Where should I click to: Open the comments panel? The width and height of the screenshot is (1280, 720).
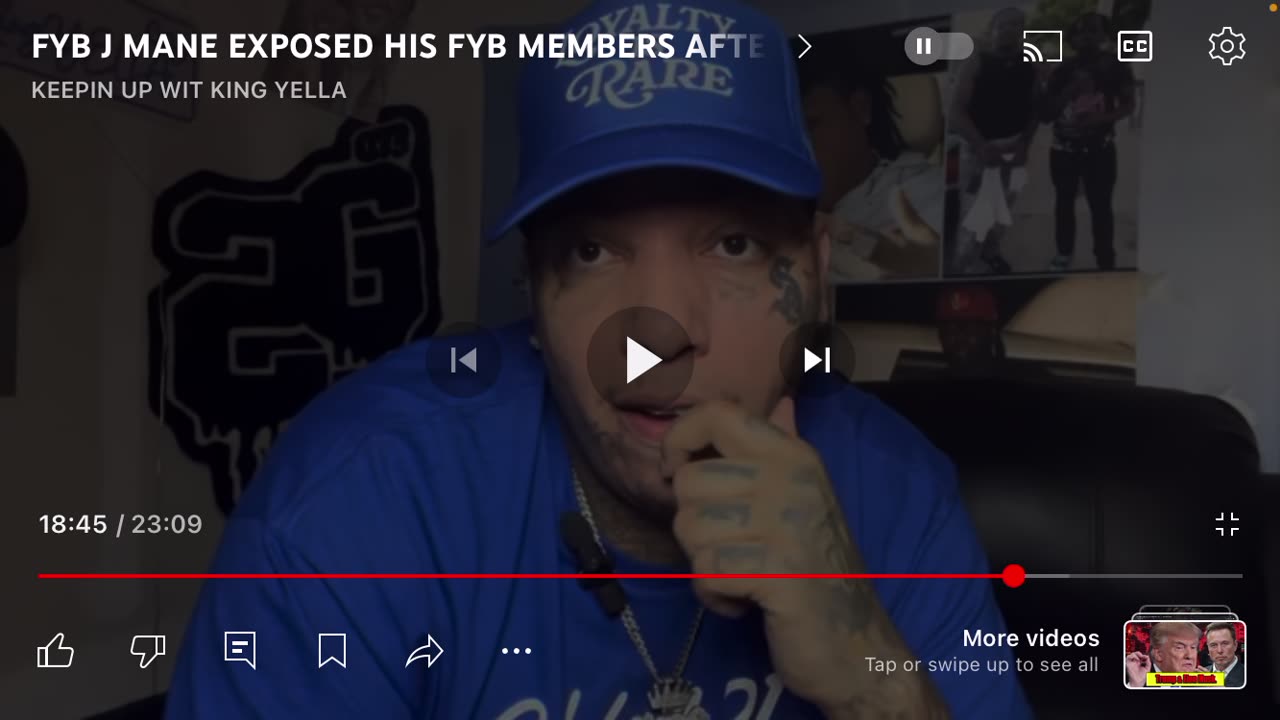point(240,651)
